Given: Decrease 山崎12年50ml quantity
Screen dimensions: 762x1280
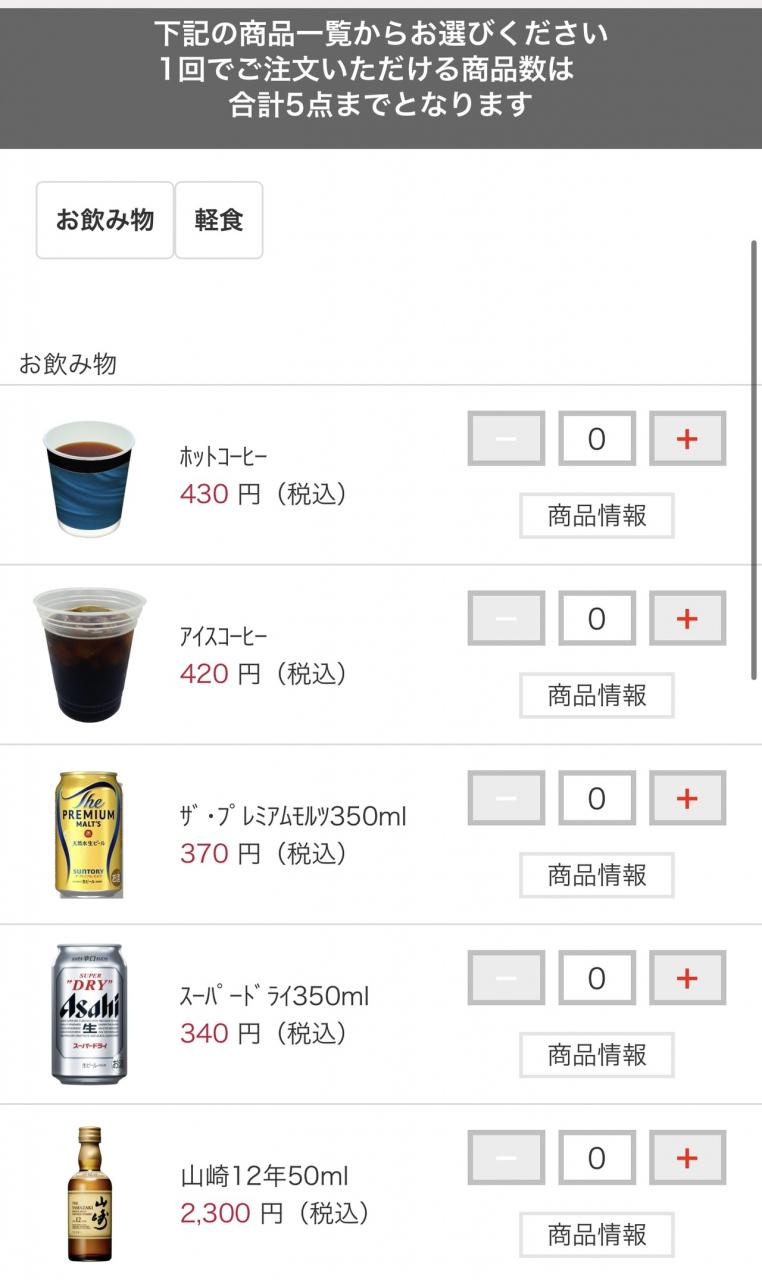Looking at the screenshot, I should 506,1158.
